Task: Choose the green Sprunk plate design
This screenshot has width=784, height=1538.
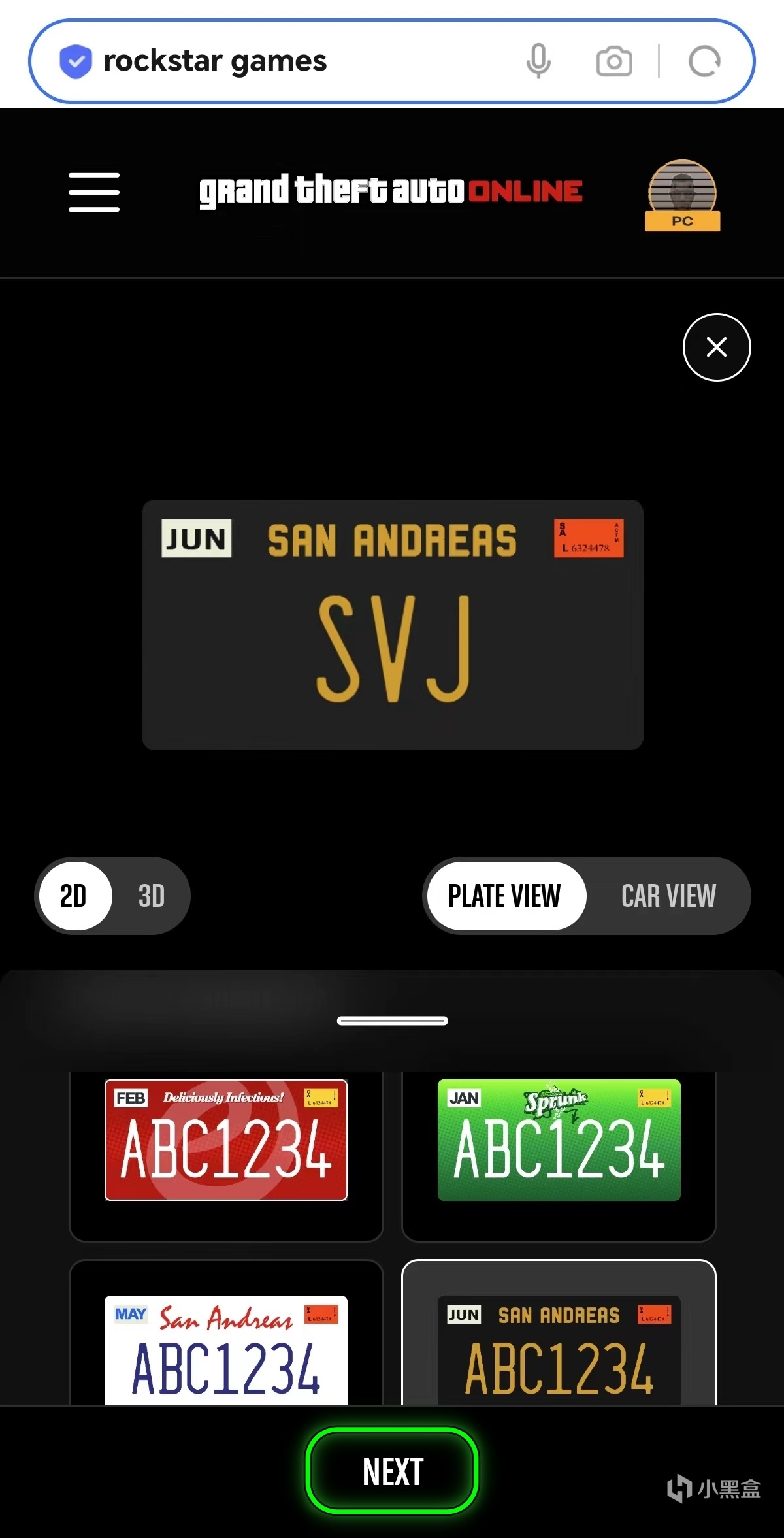Action: pos(559,1140)
